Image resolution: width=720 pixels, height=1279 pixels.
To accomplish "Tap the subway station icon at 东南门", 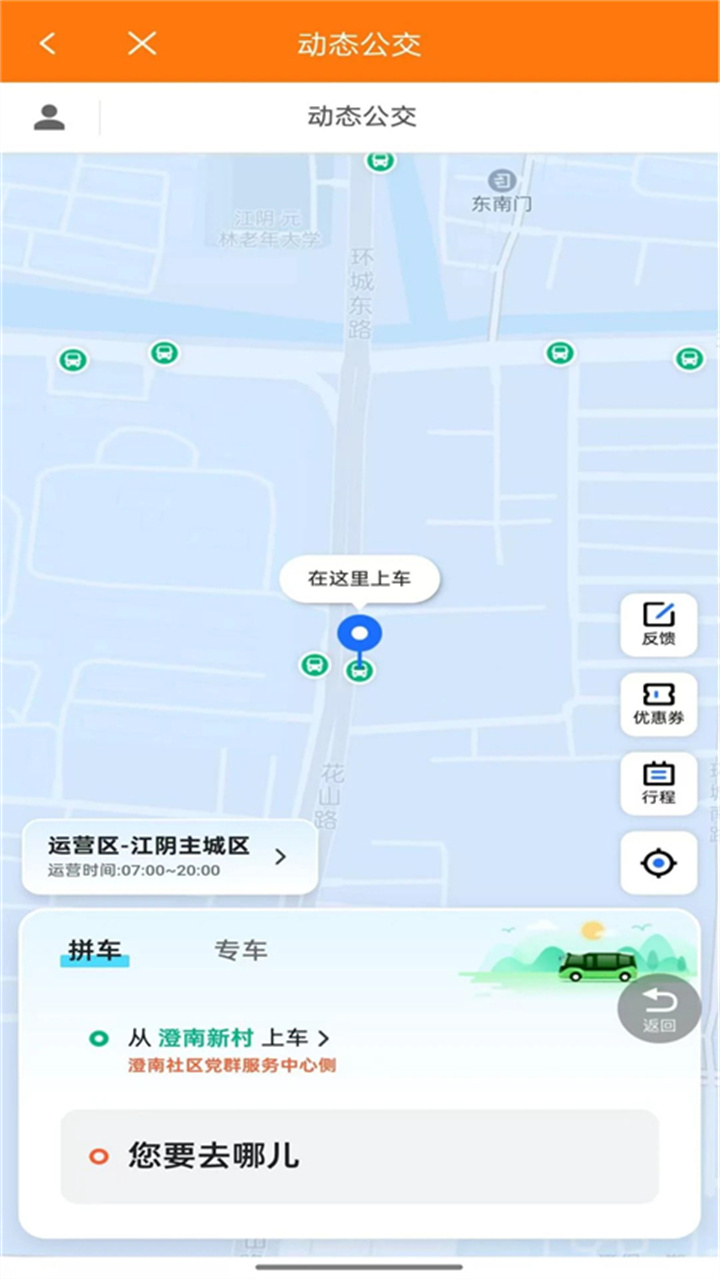I will tap(502, 181).
